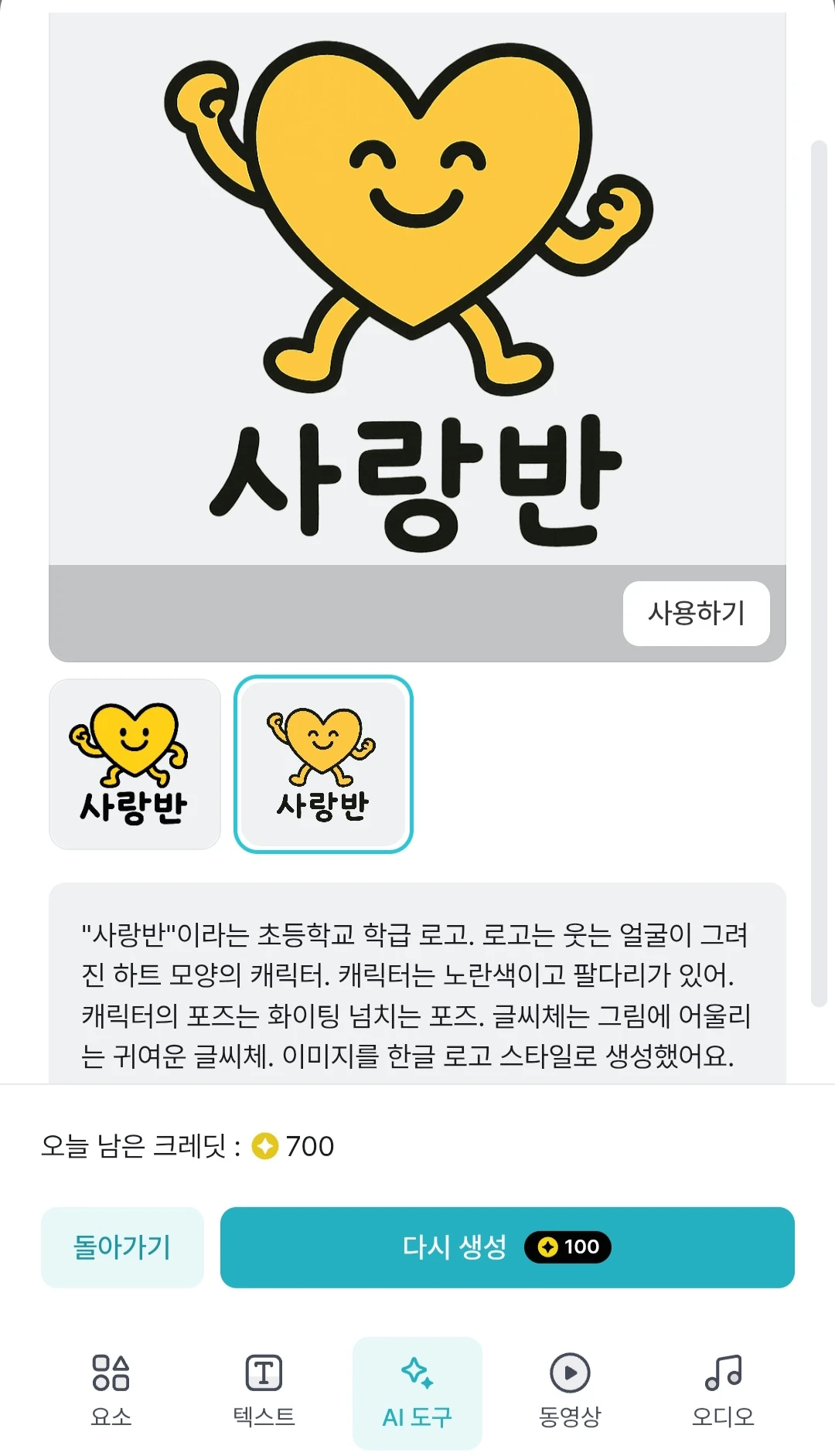Select the first bright yellow 사랑반 thumbnail
The width and height of the screenshot is (835, 1456).
135,764
